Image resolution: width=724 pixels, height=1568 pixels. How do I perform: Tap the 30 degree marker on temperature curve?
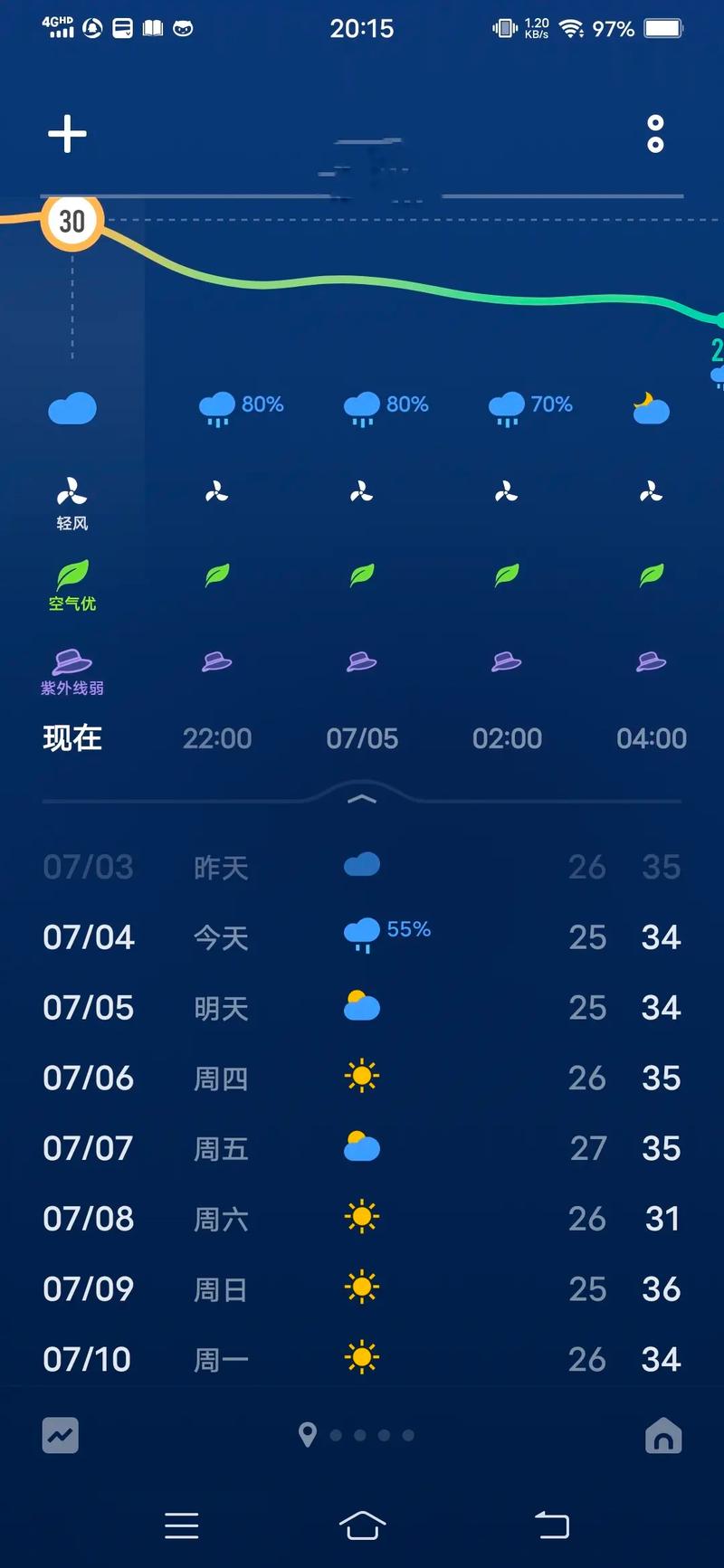click(x=72, y=220)
